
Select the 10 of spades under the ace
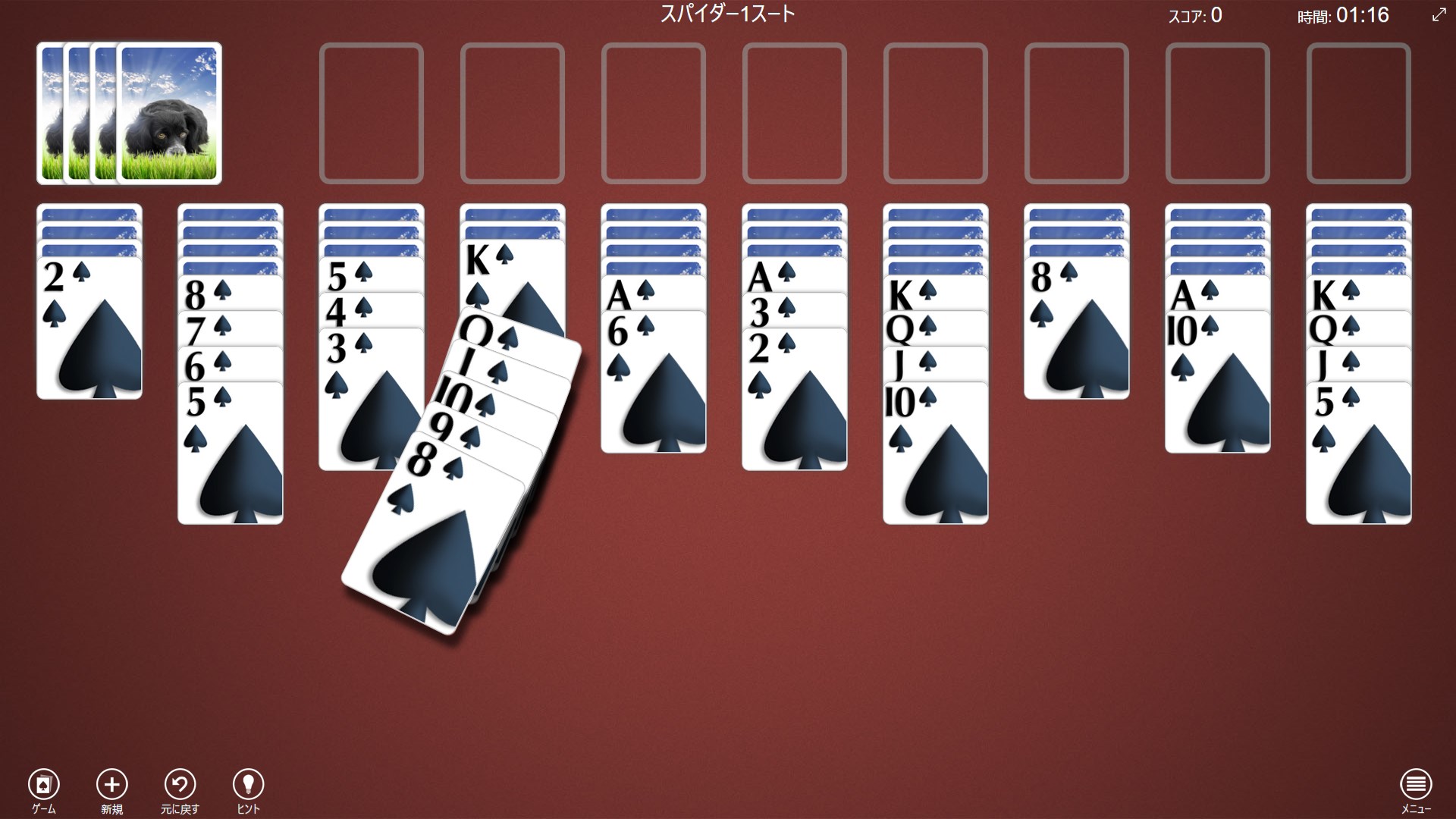pyautogui.click(x=1218, y=387)
